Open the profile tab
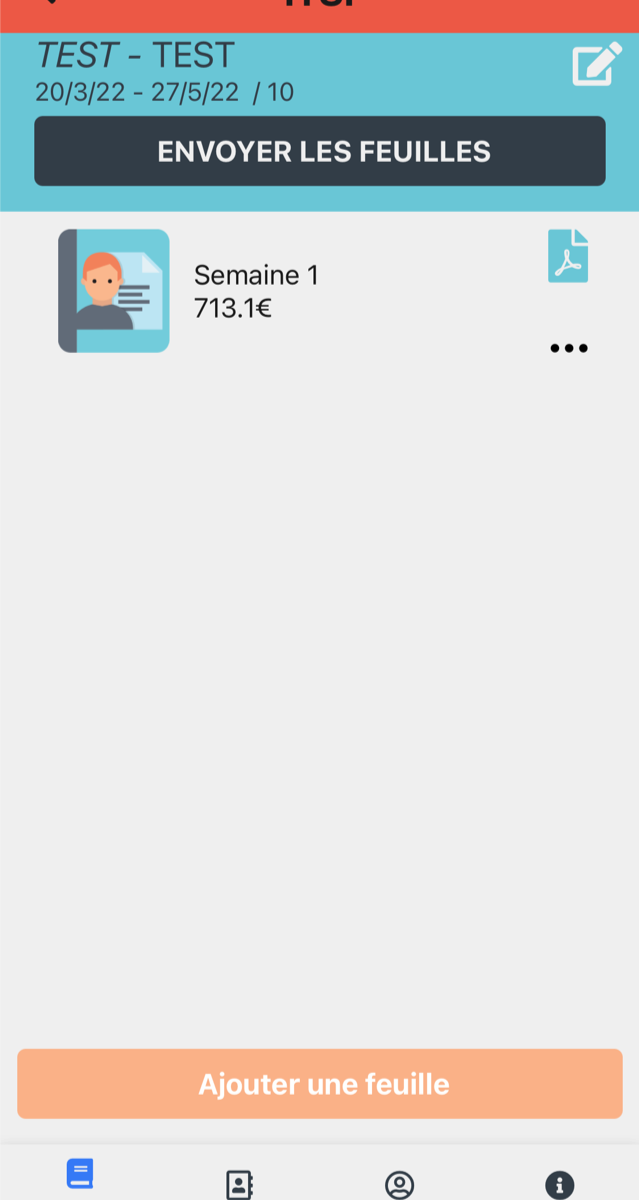Viewport: 639px width, 1200px height. (399, 1185)
